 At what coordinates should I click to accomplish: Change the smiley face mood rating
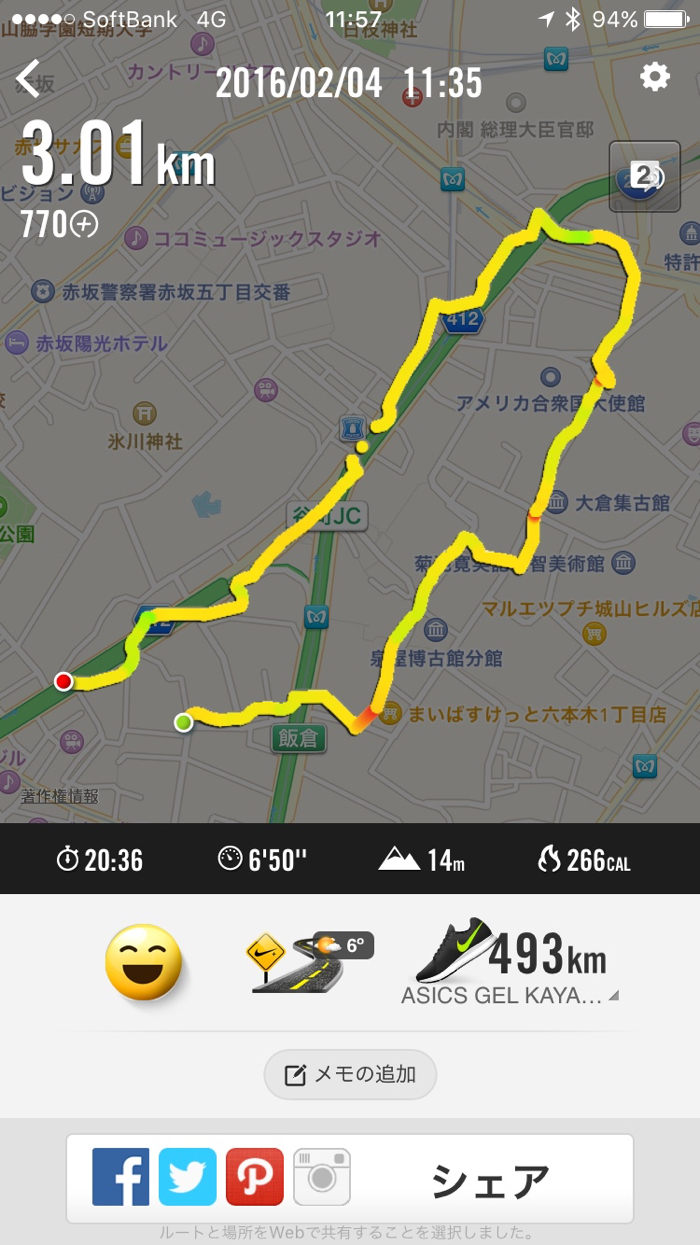pos(144,962)
